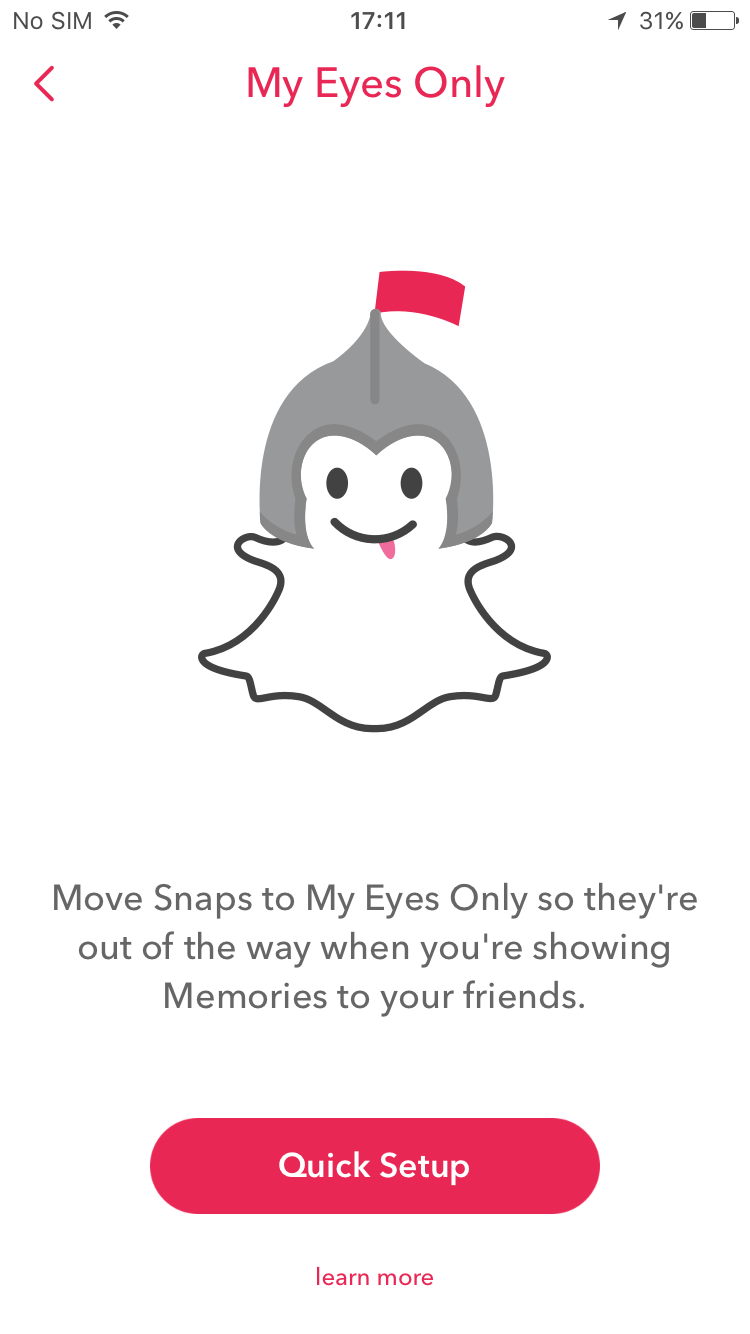
Task: Select the description text about moving Snaps
Action: pyautogui.click(x=375, y=947)
